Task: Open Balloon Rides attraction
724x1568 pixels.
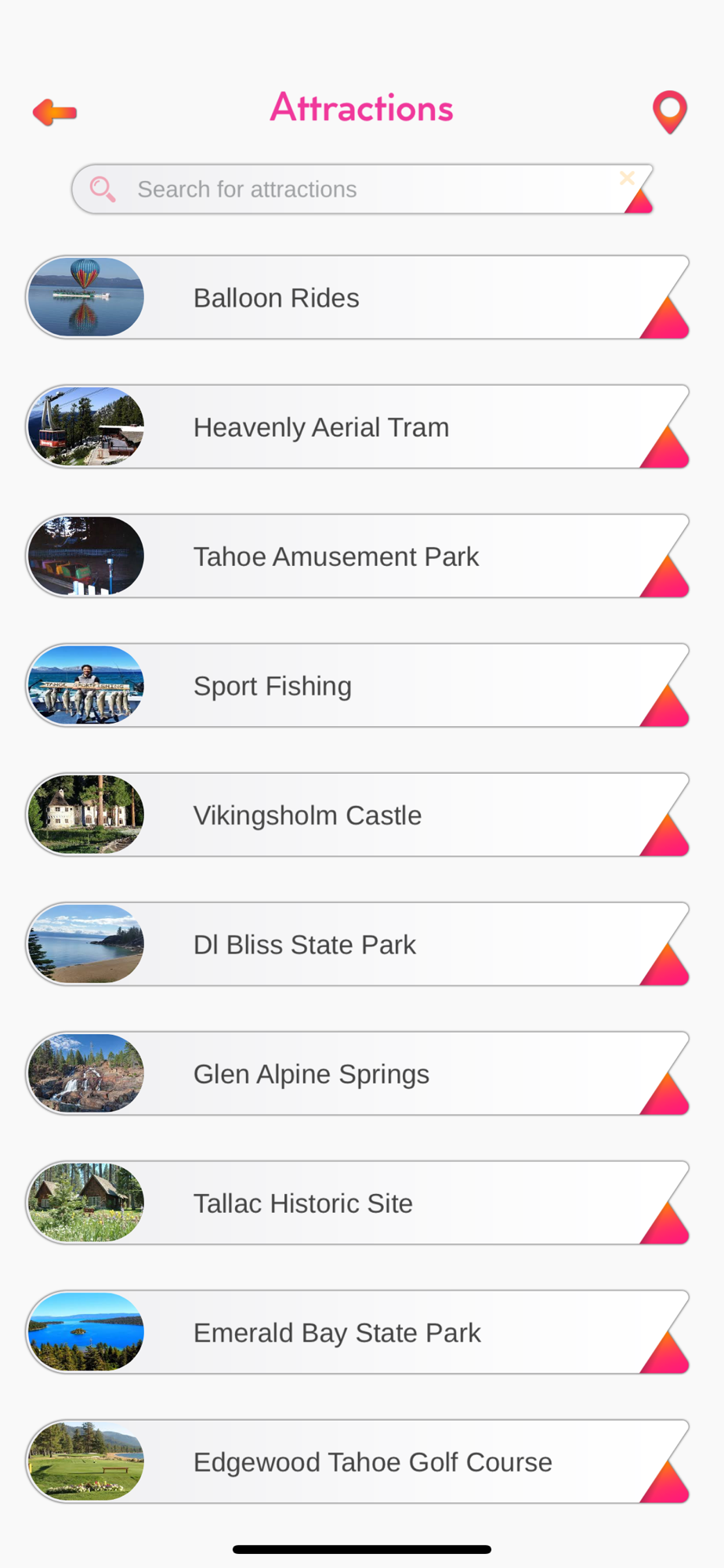Action: [x=357, y=297]
